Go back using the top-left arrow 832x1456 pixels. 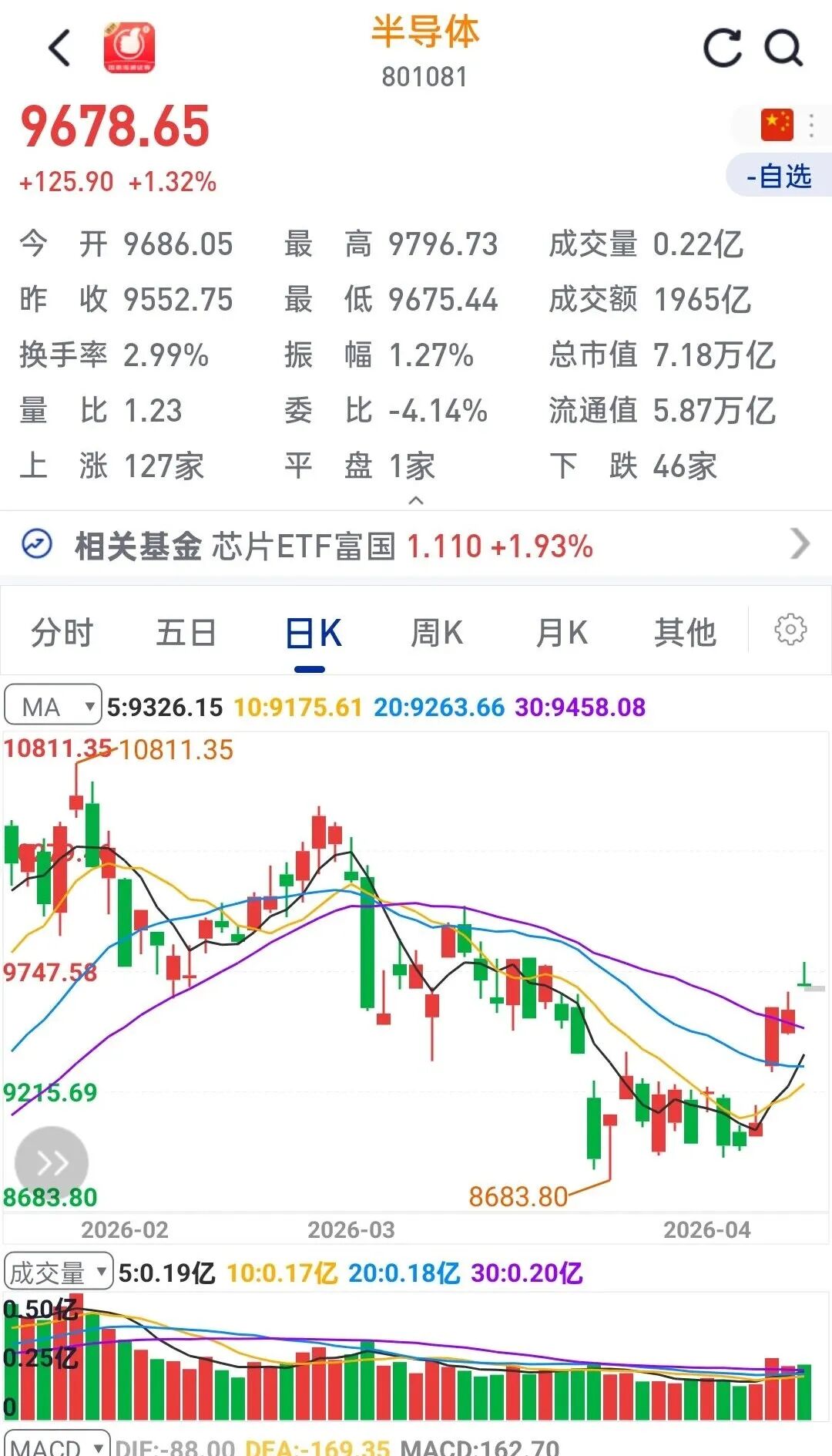pos(59,48)
